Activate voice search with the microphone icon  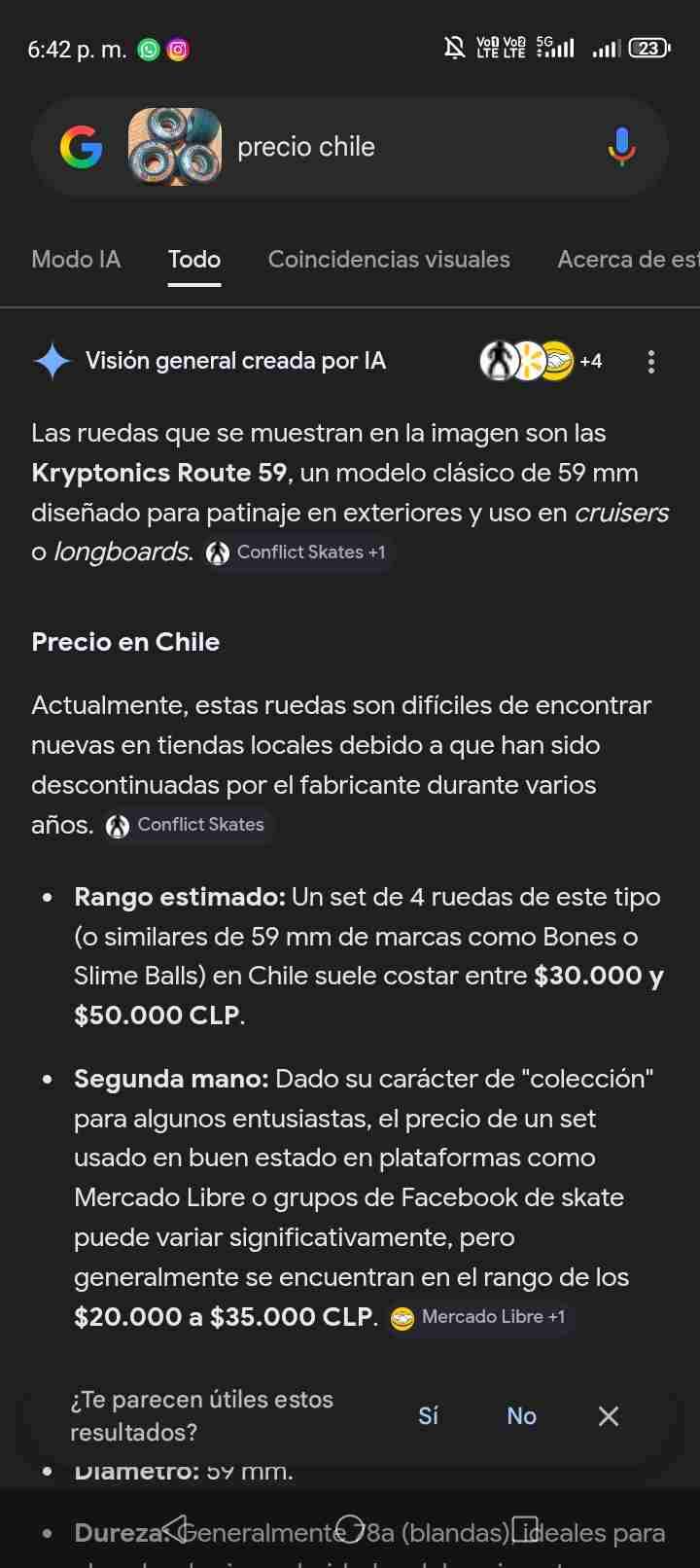[619, 147]
